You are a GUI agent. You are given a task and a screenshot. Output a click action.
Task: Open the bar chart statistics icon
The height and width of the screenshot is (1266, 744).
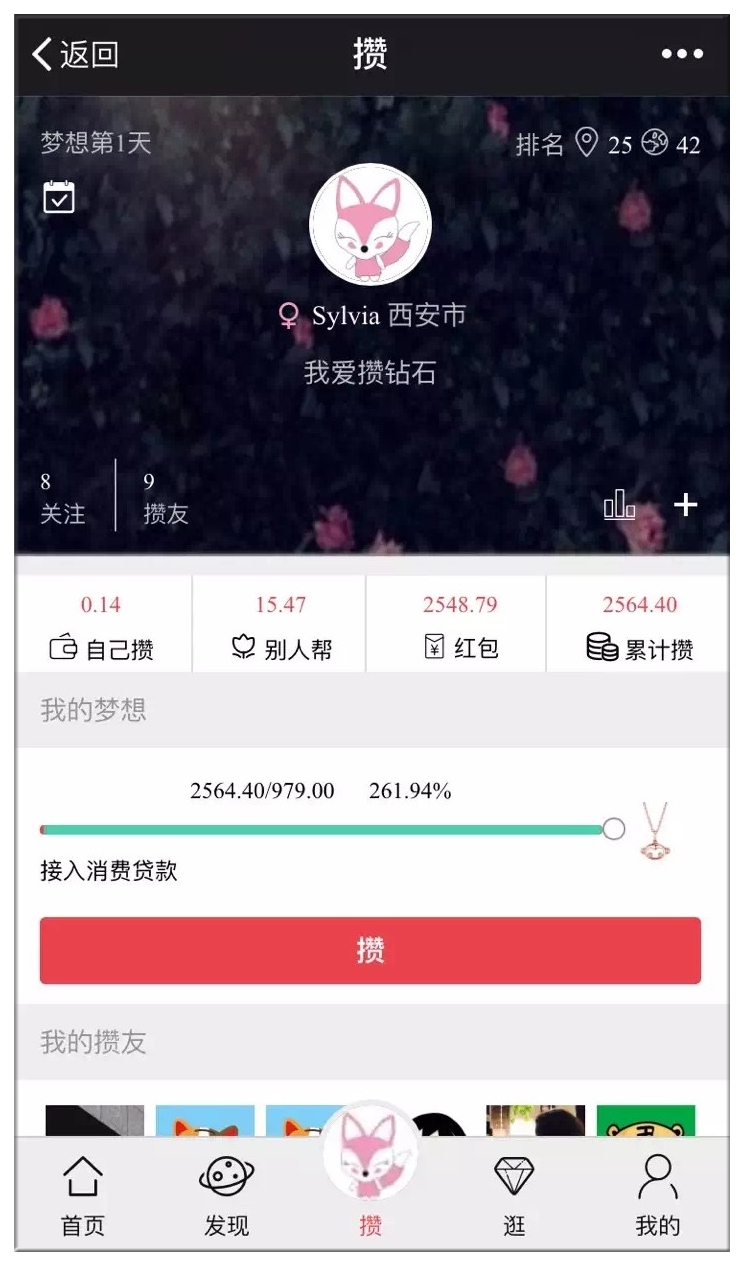click(619, 506)
